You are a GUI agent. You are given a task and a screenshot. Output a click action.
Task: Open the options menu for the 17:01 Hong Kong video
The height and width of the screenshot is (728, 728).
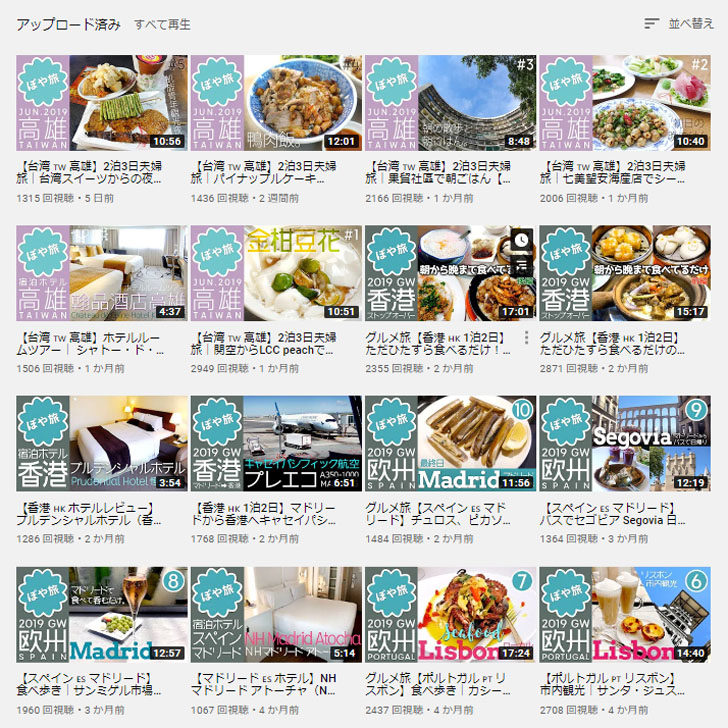[526, 338]
